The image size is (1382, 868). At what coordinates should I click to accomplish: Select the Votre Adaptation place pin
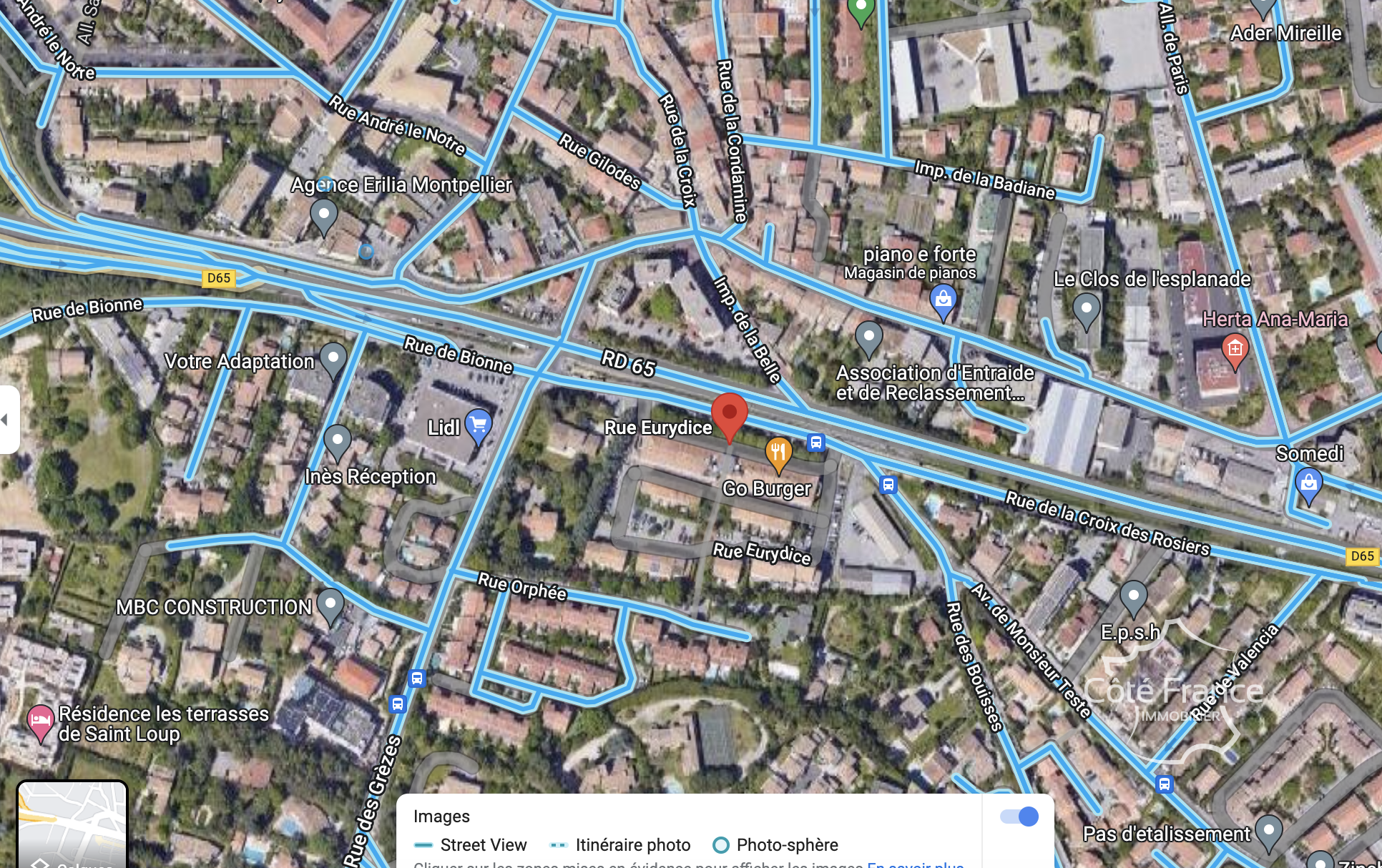pyautogui.click(x=333, y=358)
